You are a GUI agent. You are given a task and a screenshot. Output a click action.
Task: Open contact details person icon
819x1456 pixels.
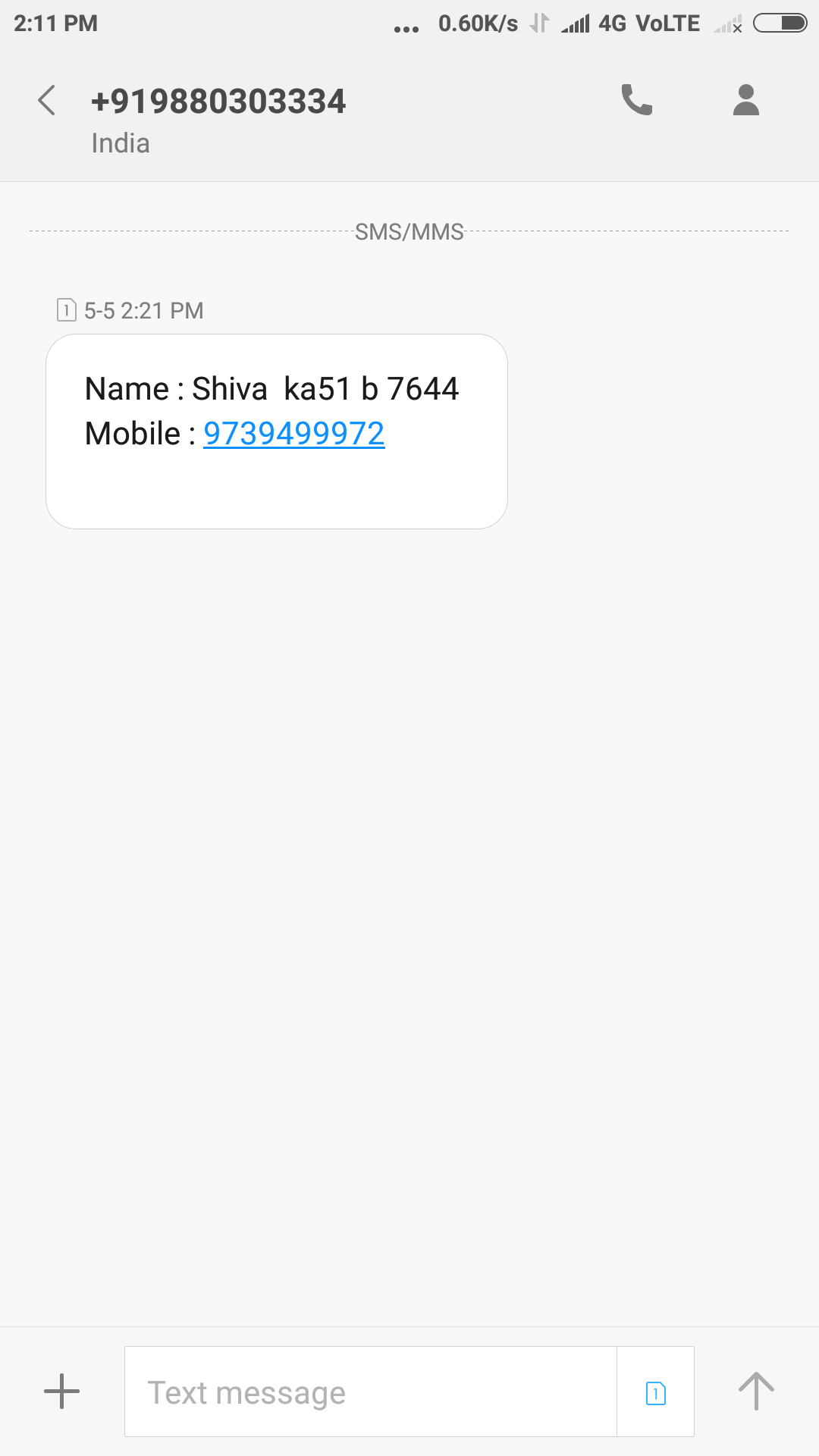tap(745, 100)
